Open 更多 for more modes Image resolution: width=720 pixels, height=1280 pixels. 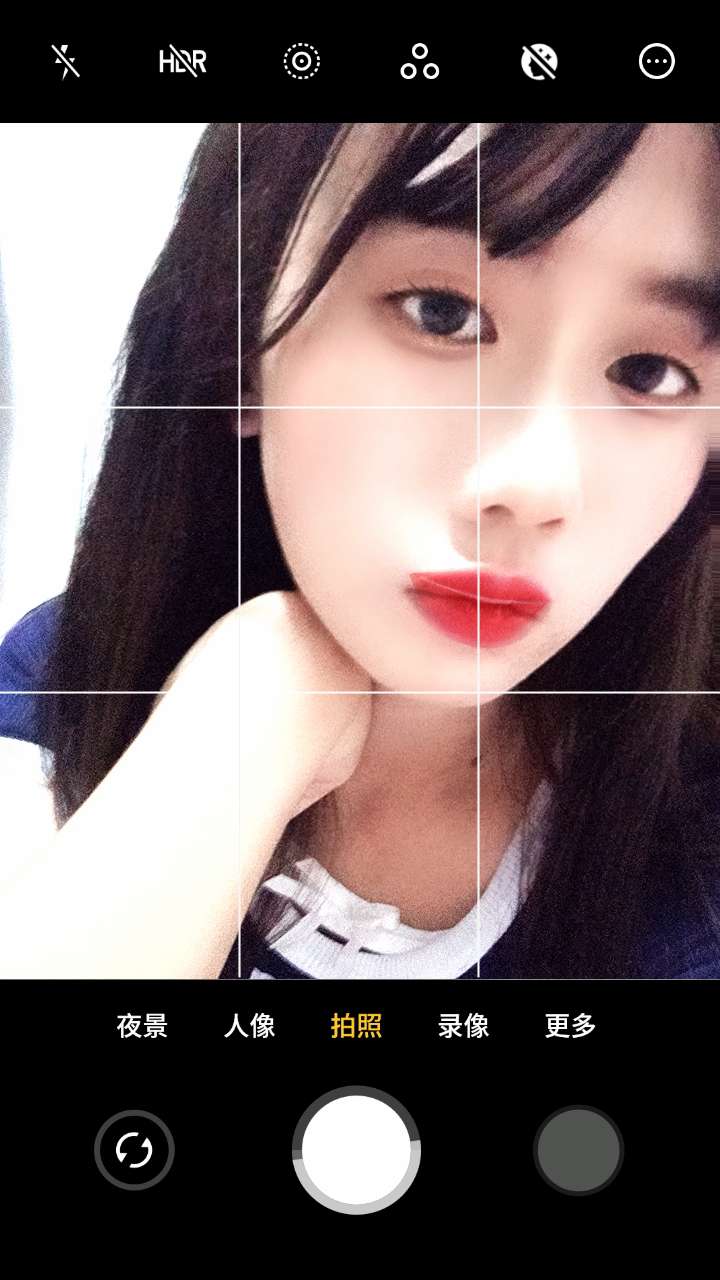click(x=570, y=1026)
